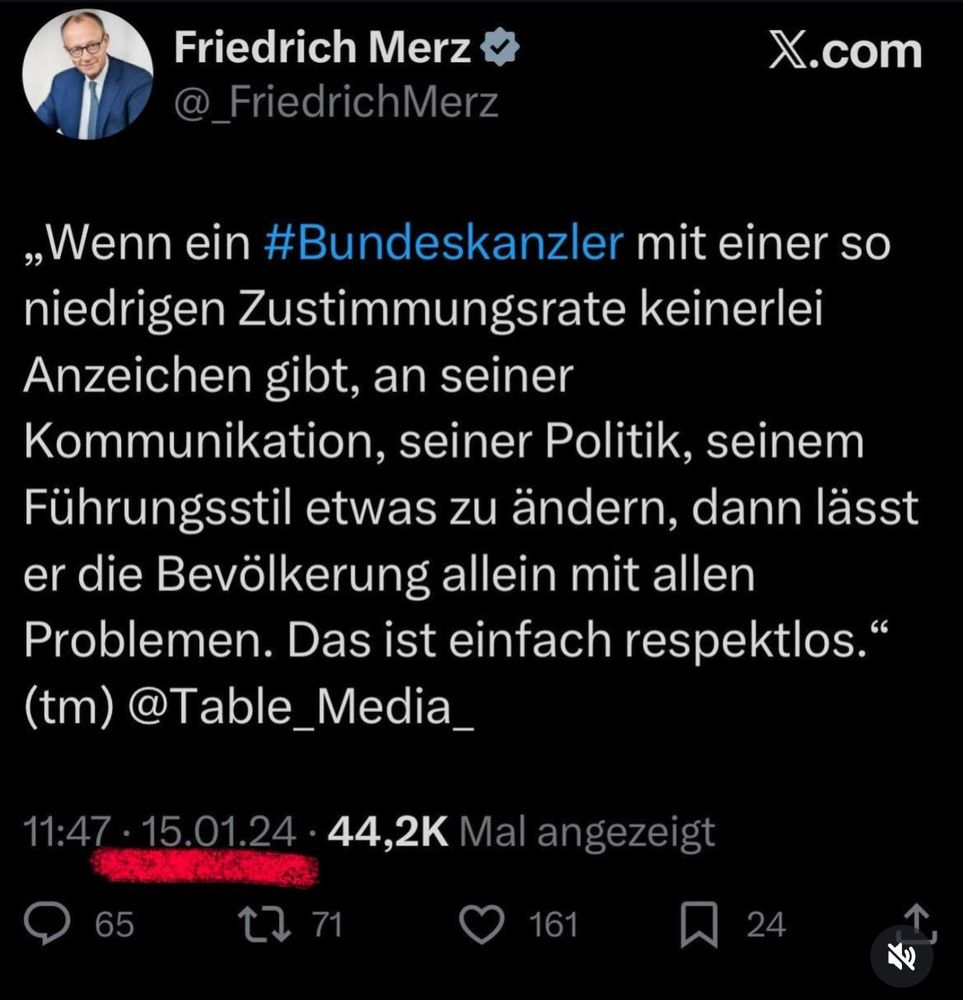This screenshot has width=963, height=1000.
Task: Bookmark the post using the bookmark icon
Action: coord(702,925)
